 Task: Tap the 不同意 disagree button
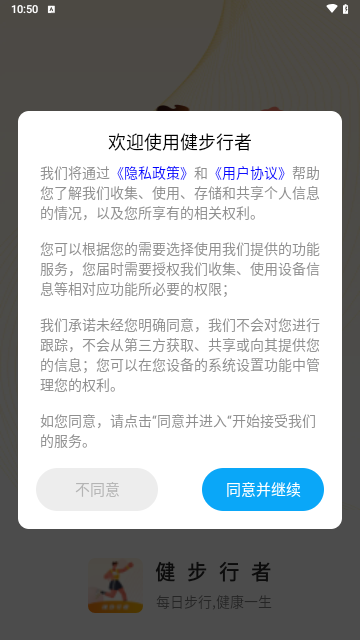point(97,489)
